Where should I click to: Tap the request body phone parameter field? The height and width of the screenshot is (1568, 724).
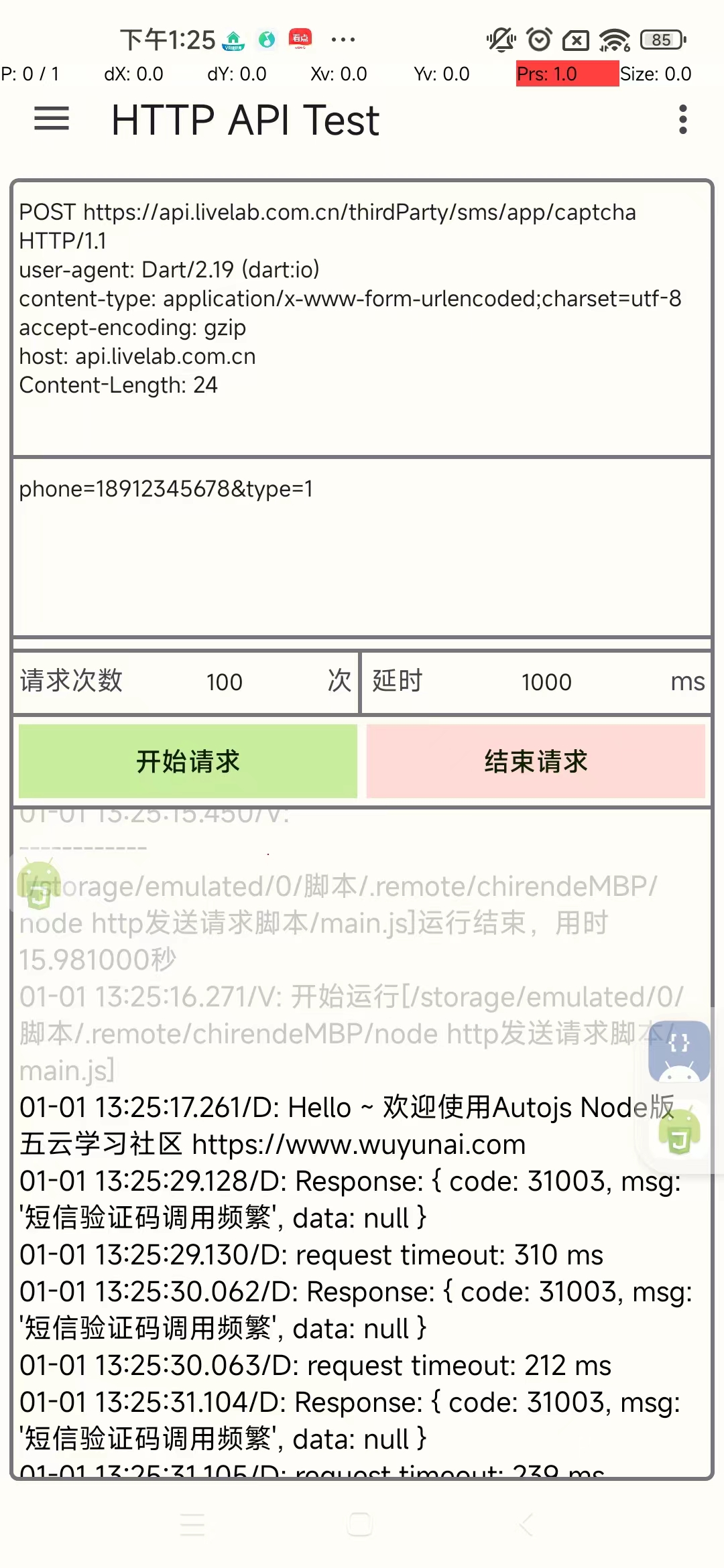click(361, 546)
